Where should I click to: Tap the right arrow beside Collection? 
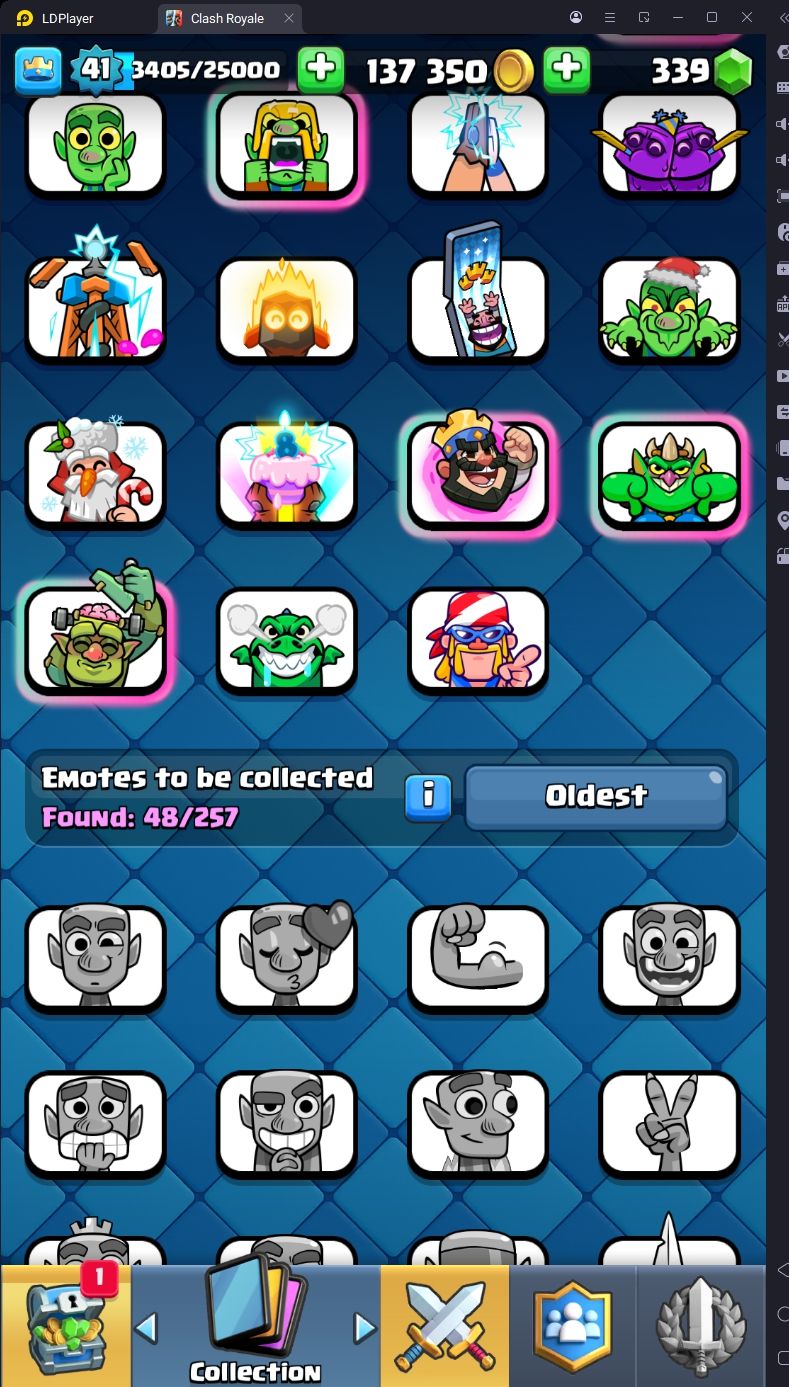(365, 1328)
